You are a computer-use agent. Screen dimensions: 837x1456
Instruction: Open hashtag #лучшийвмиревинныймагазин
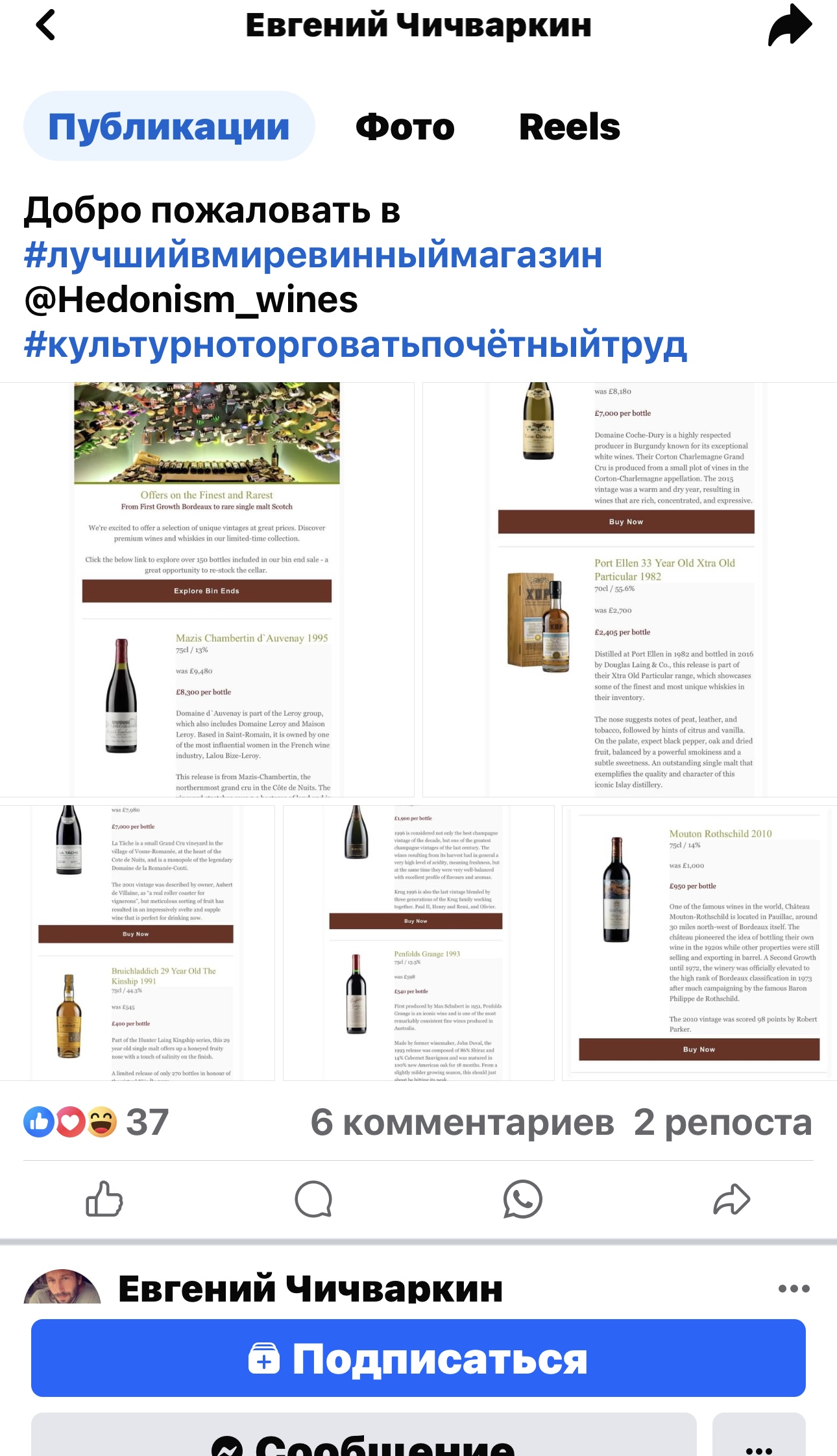[x=313, y=254]
